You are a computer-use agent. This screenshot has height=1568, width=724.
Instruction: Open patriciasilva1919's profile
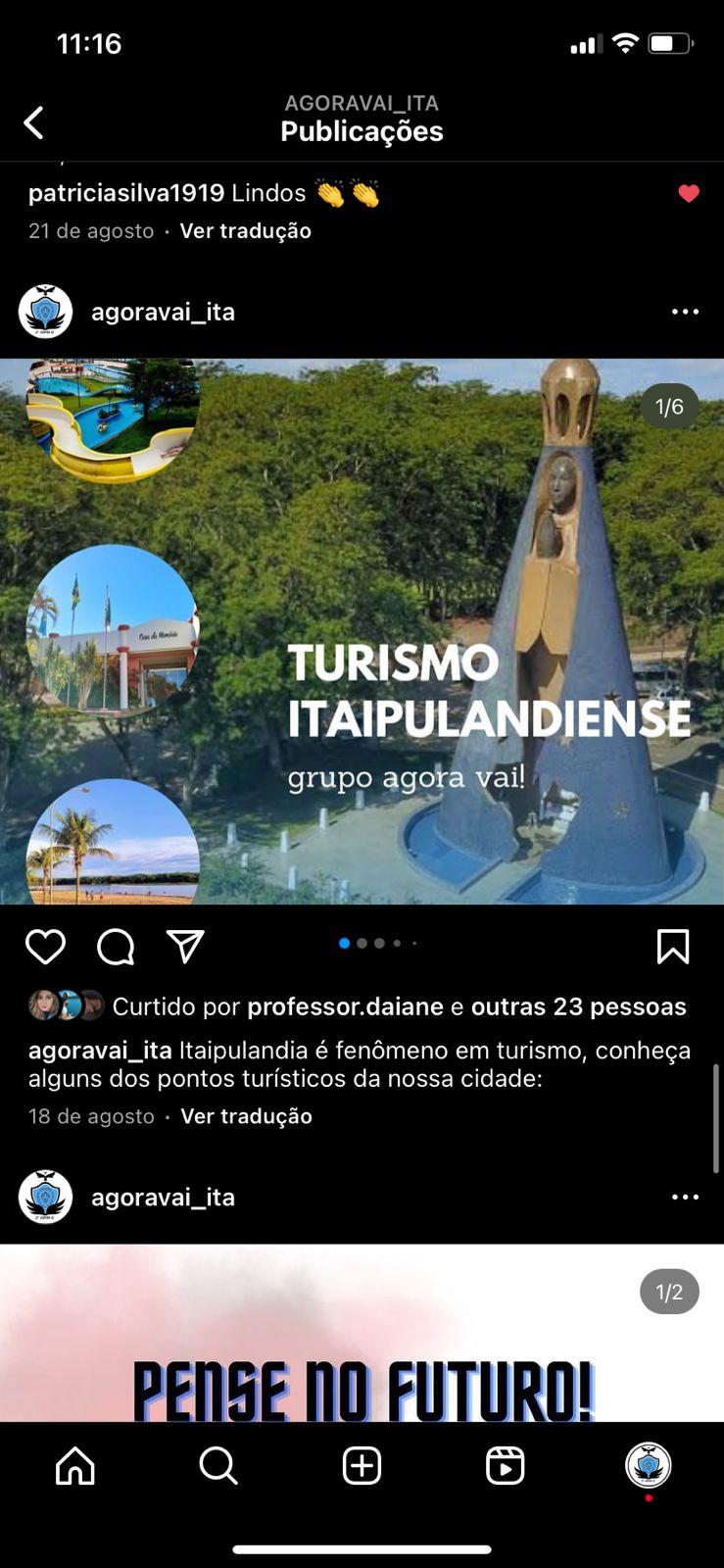coord(126,193)
